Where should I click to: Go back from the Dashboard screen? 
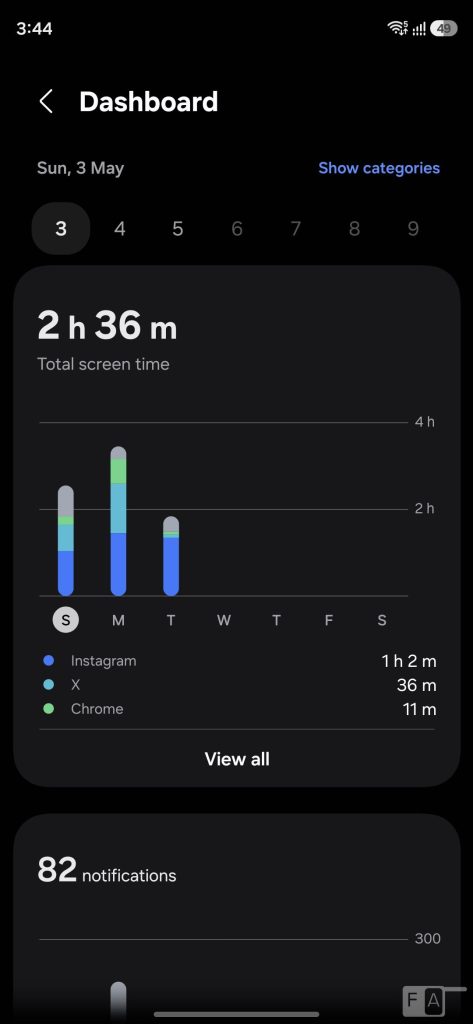pos(46,102)
